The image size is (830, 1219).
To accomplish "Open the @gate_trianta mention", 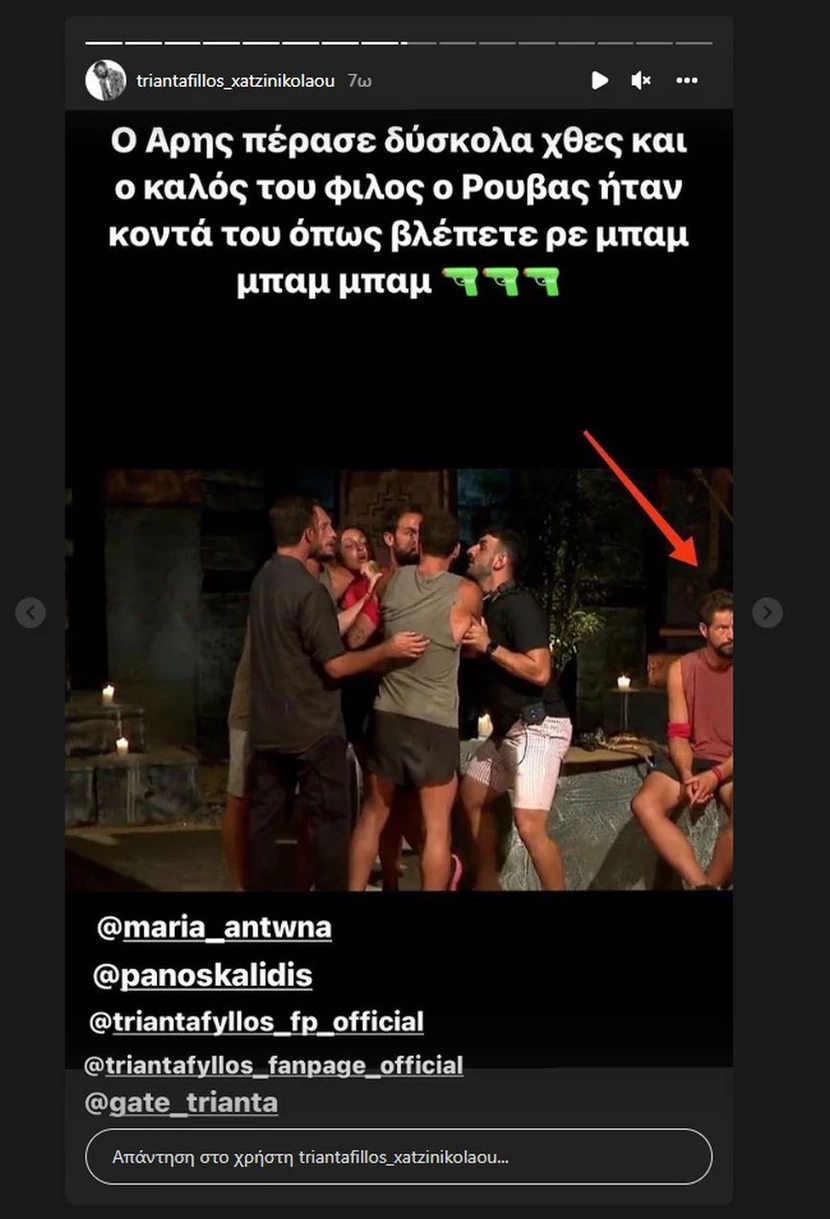I will (x=182, y=1103).
